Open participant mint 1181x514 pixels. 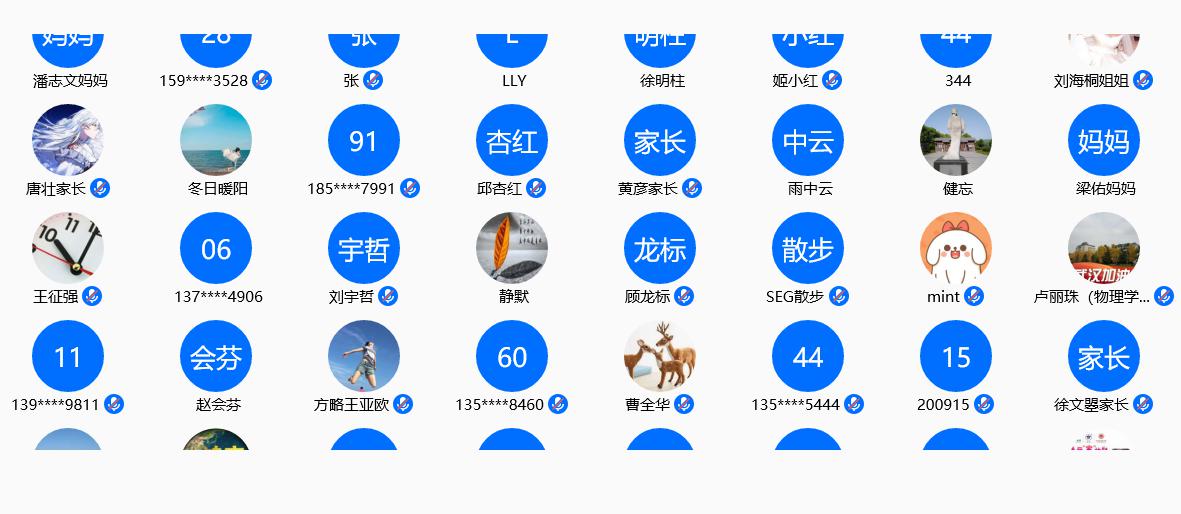pos(955,249)
